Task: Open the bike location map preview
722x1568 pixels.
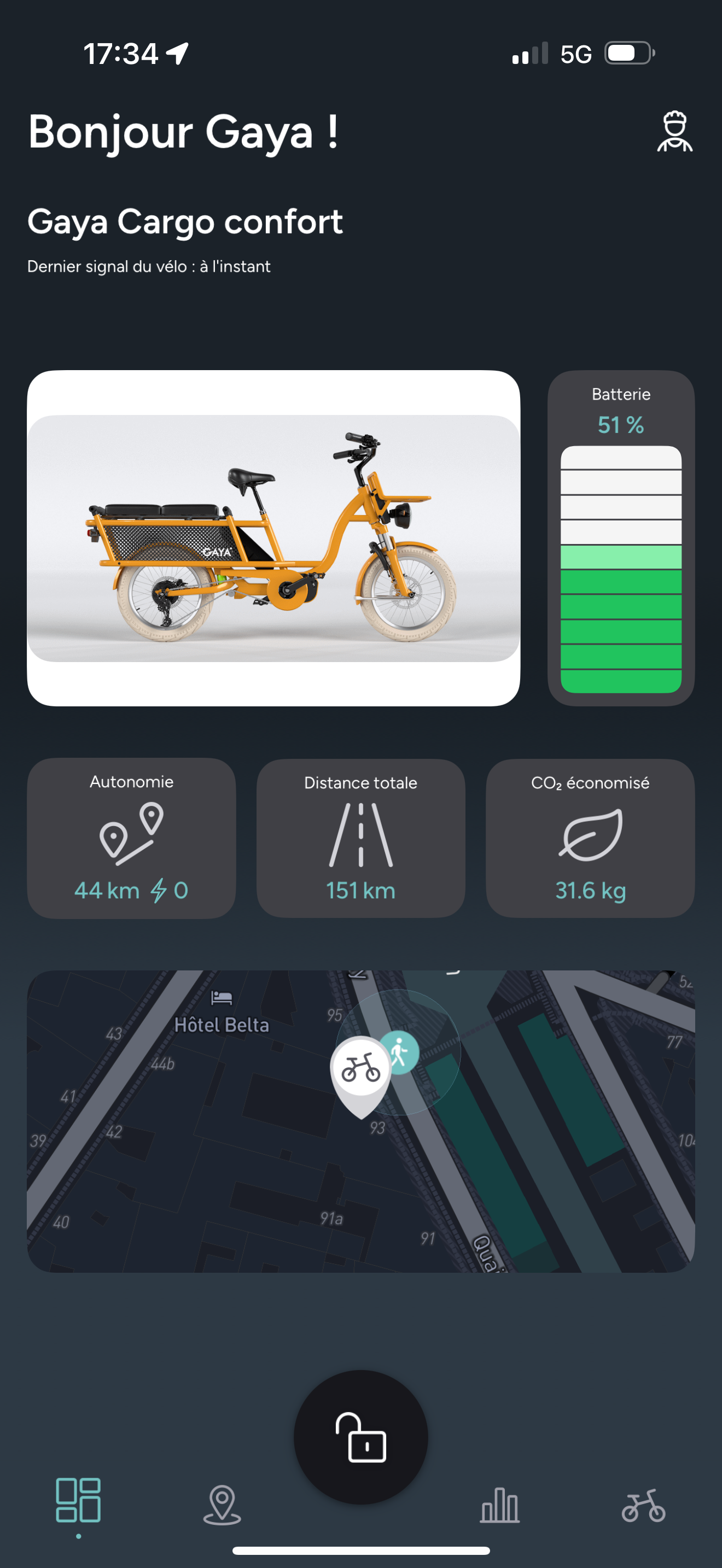Action: click(361, 1121)
